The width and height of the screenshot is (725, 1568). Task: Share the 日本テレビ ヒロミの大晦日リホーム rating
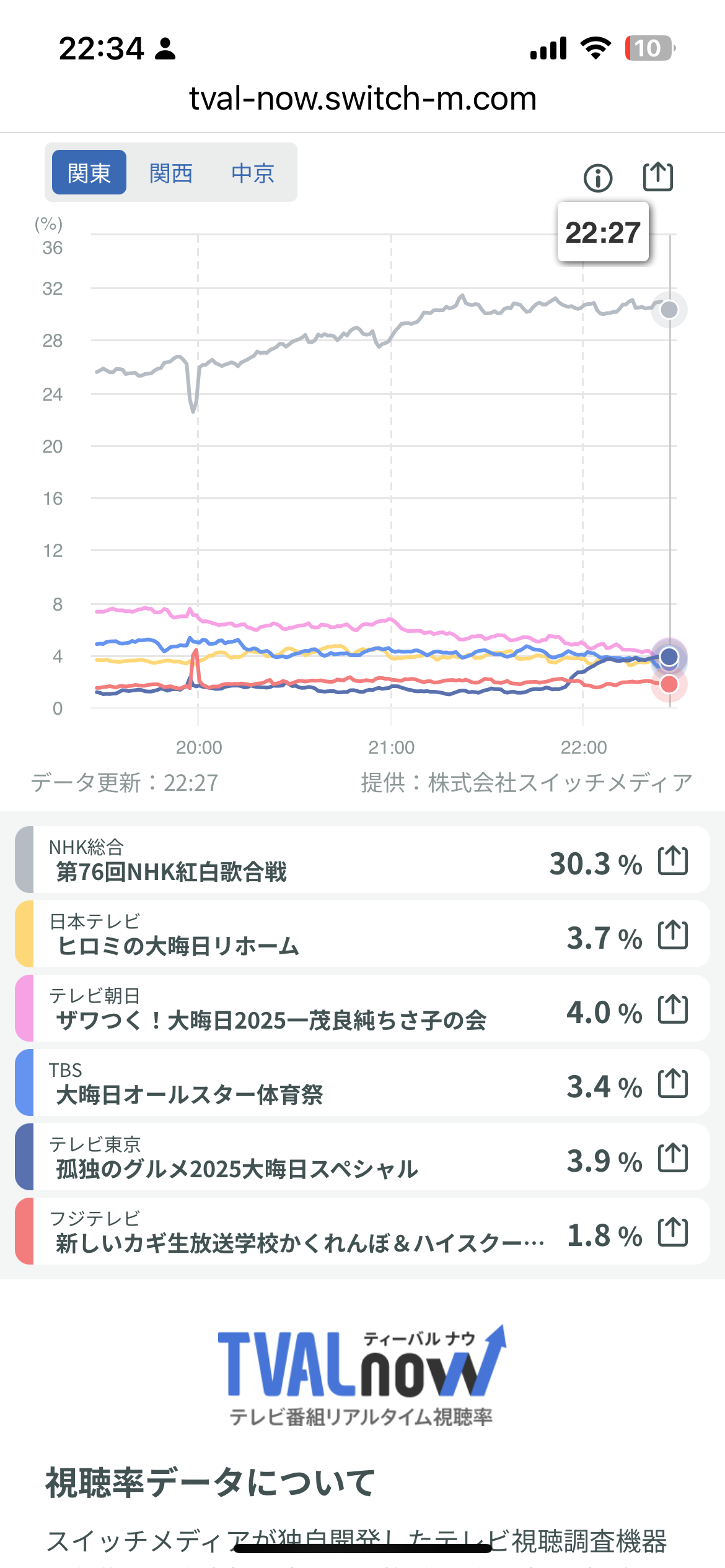click(673, 934)
